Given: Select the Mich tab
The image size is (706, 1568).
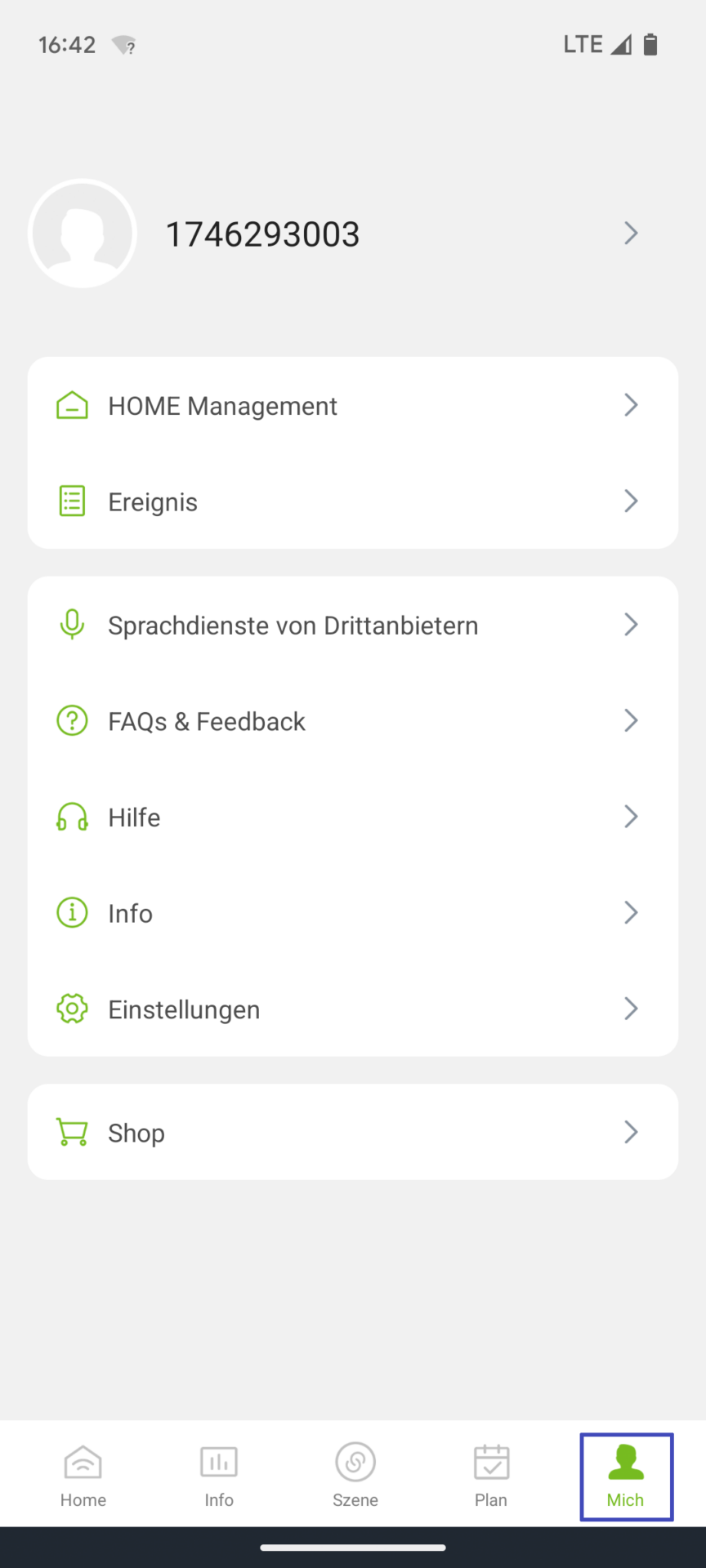Looking at the screenshot, I should pos(626,1477).
